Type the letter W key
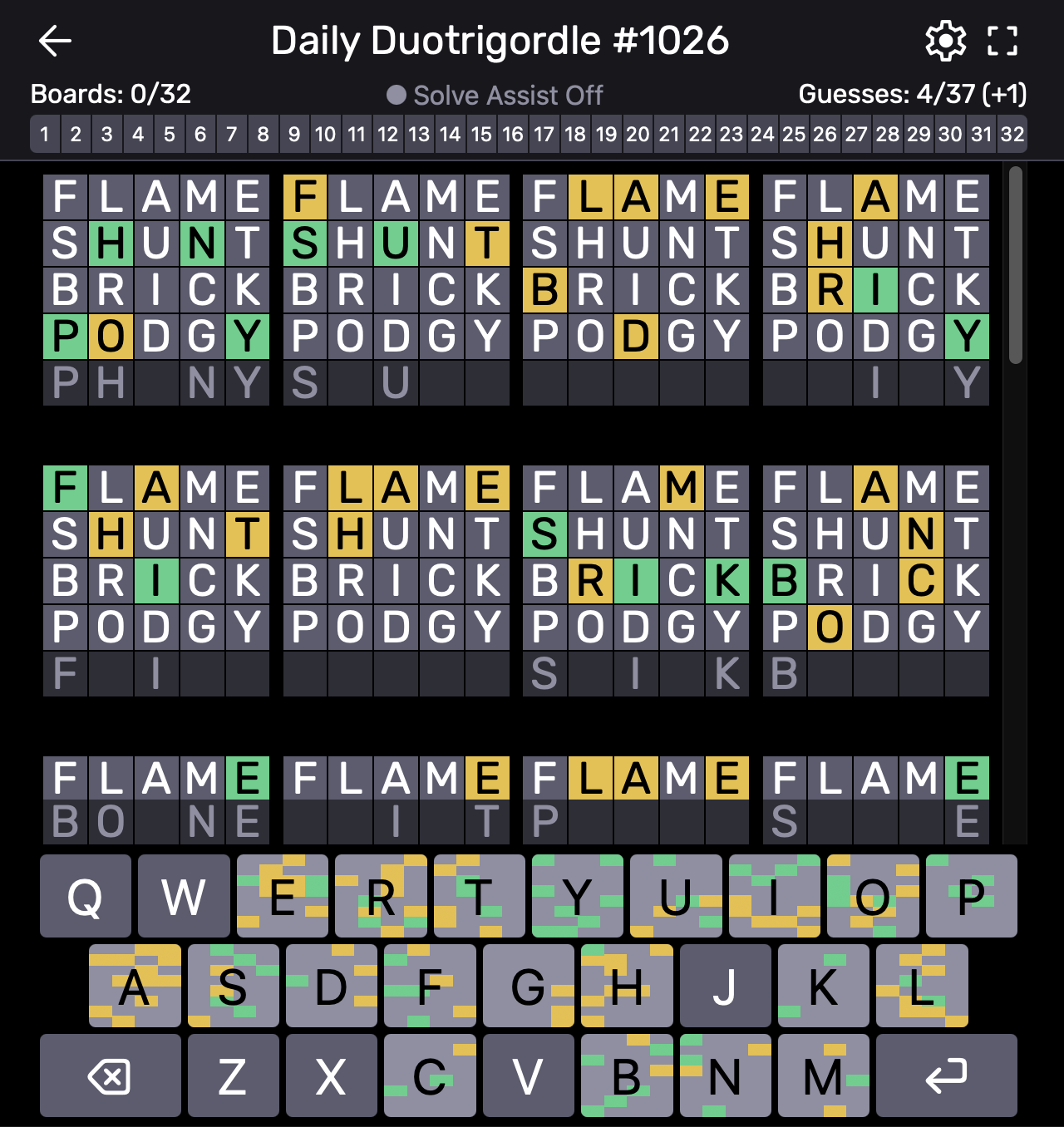The height and width of the screenshot is (1127, 1064). coord(184,896)
